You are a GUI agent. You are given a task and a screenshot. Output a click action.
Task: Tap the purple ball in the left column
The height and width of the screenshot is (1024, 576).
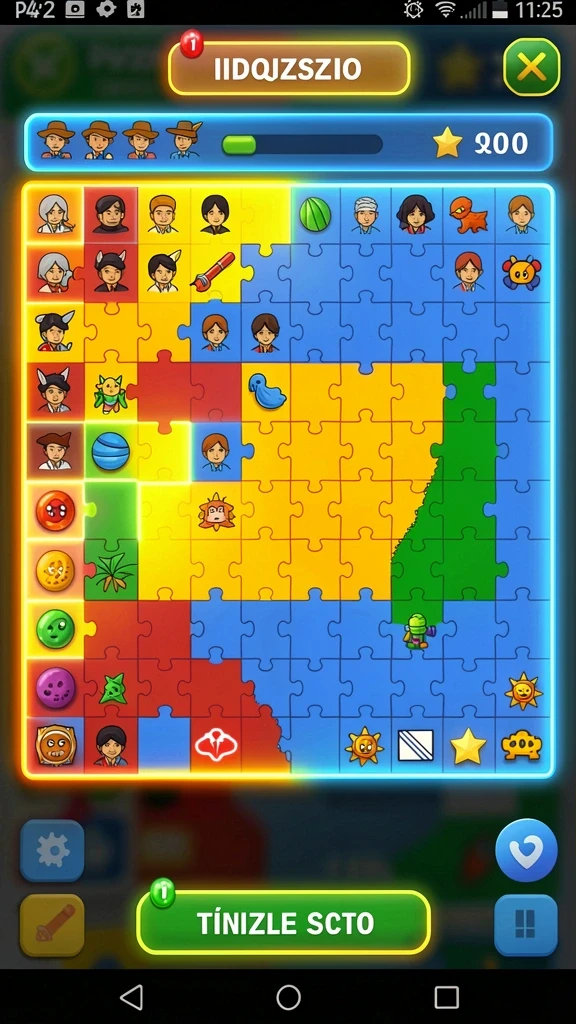tap(56, 688)
